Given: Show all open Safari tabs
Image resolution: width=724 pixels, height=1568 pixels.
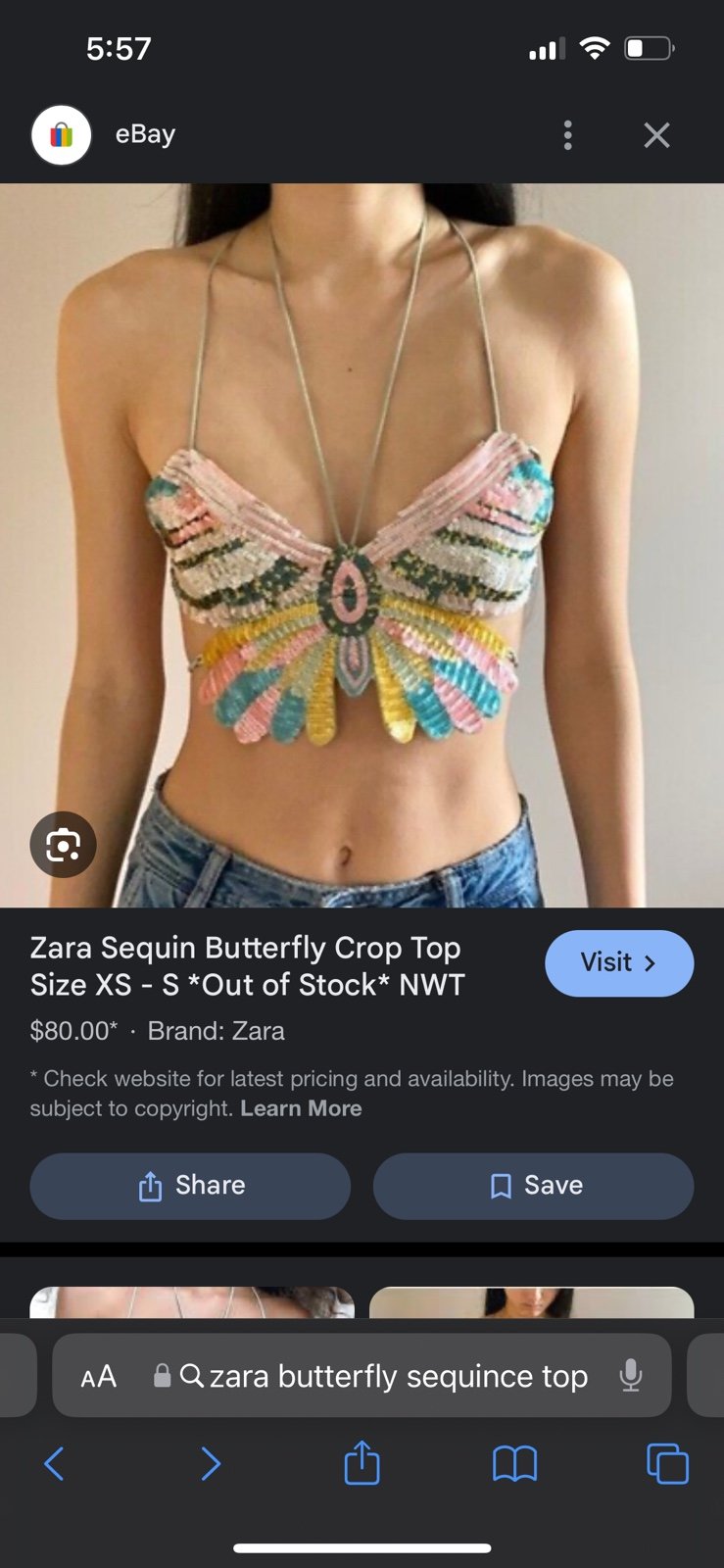Looking at the screenshot, I should tap(668, 1464).
